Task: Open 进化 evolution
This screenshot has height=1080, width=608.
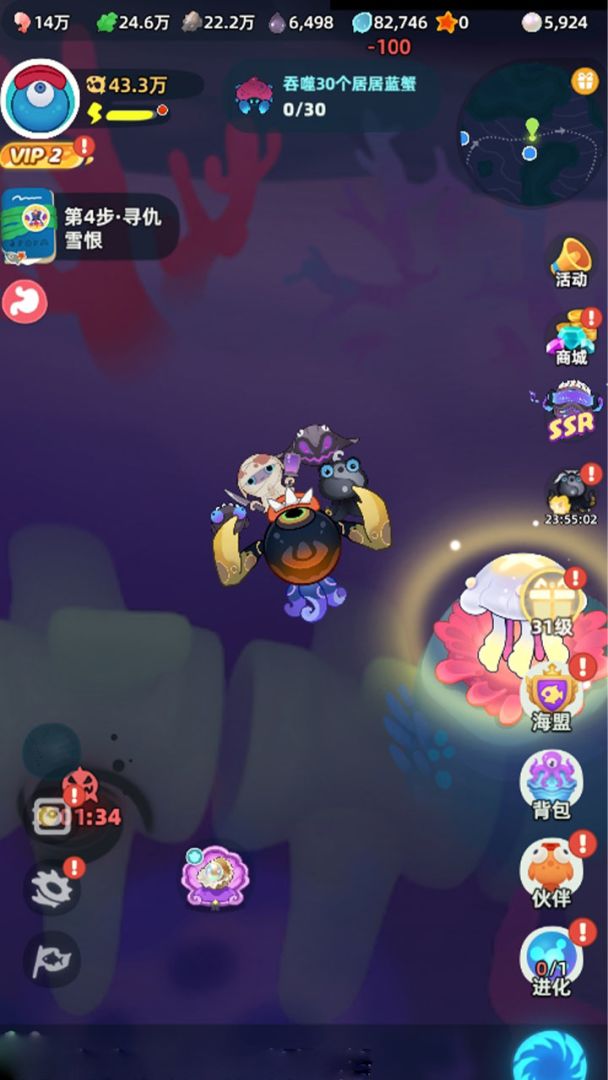Action: coord(551,960)
